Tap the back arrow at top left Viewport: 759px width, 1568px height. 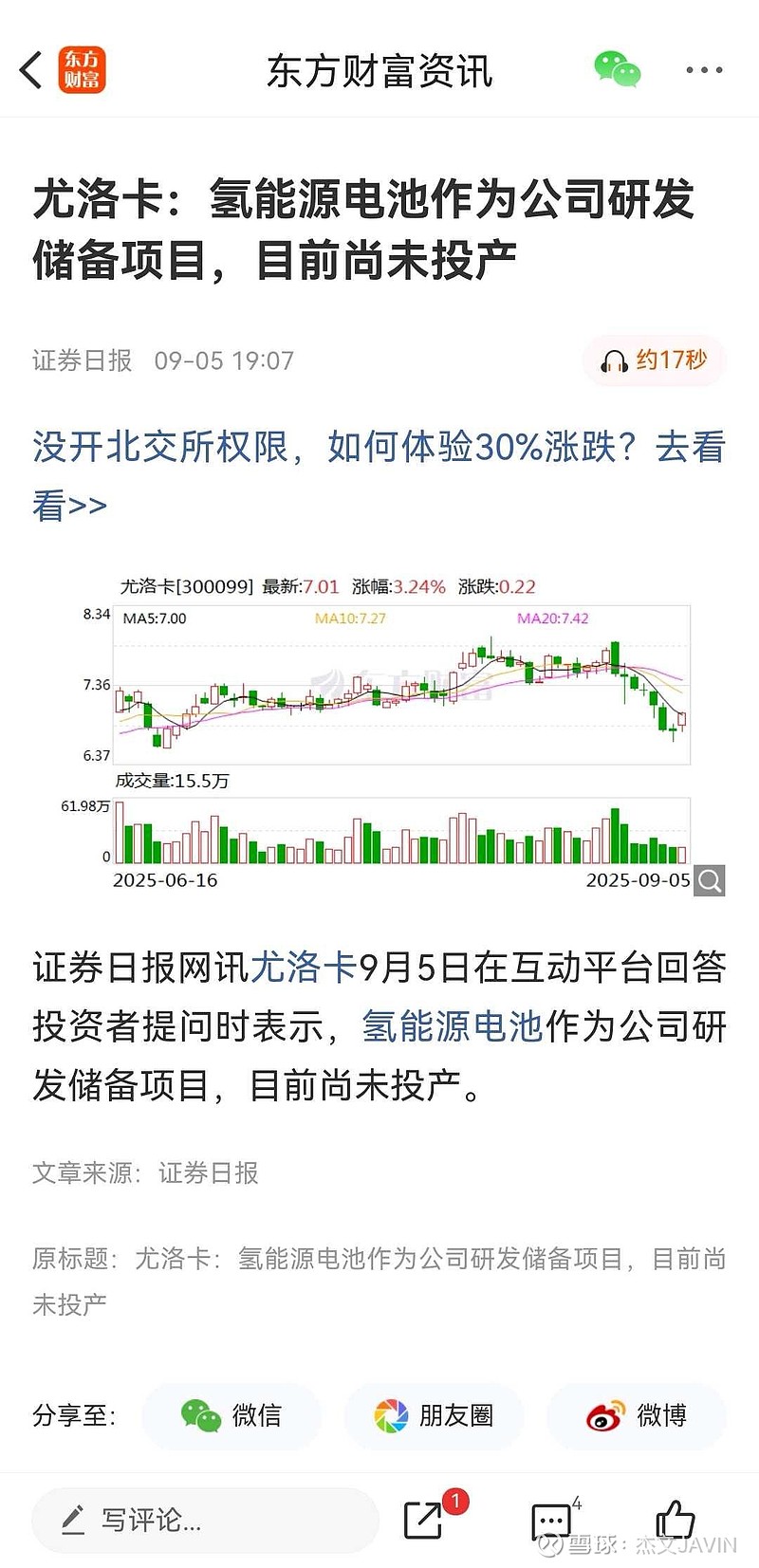tap(29, 70)
